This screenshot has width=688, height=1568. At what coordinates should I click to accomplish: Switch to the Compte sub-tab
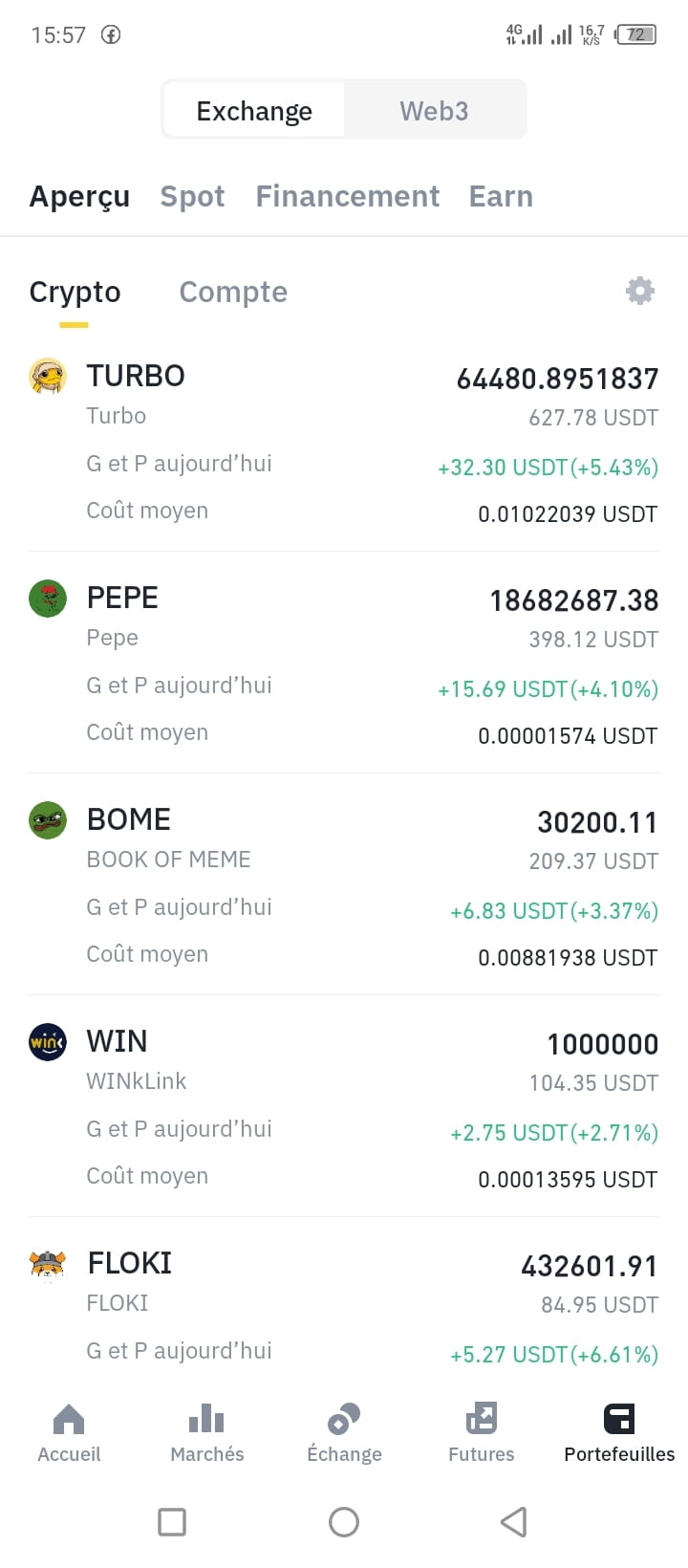233,292
